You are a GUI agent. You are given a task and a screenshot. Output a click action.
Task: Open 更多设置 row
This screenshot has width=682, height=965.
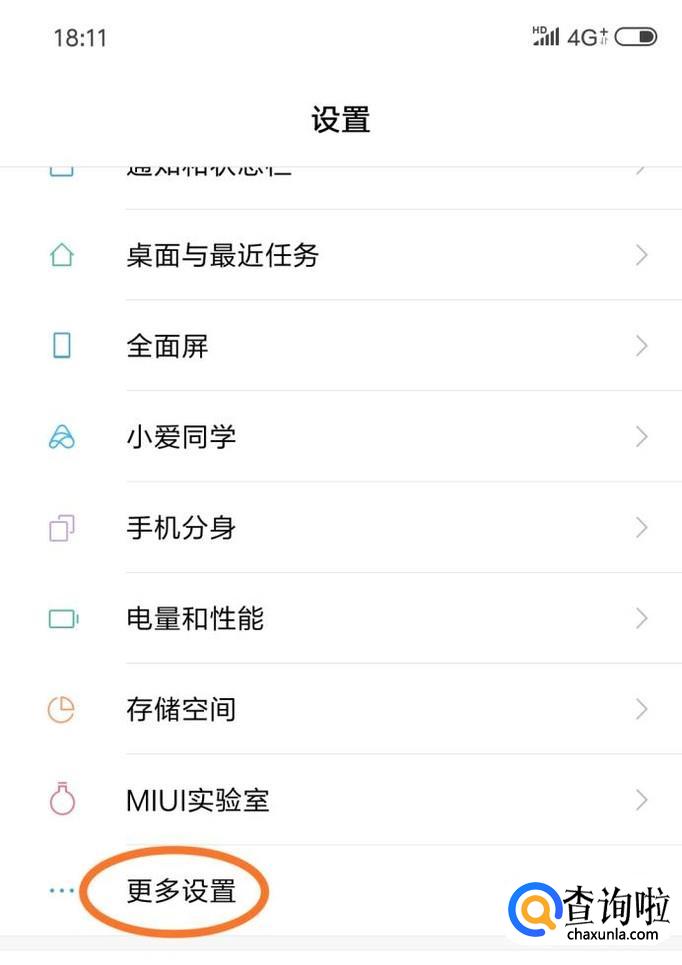click(x=181, y=890)
